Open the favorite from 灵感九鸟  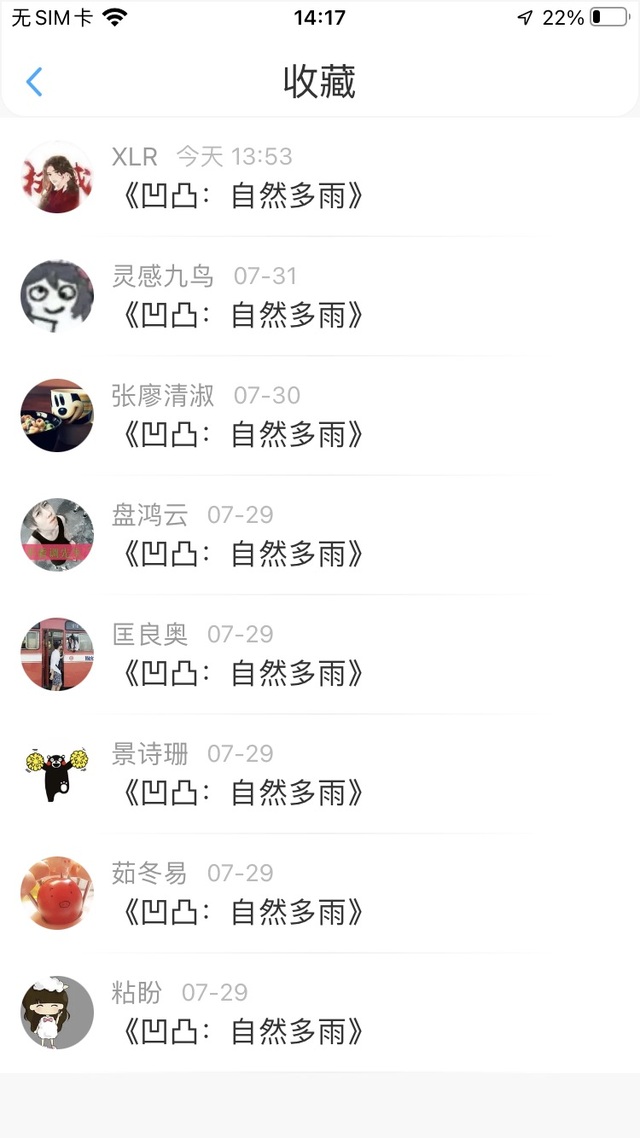(x=242, y=315)
